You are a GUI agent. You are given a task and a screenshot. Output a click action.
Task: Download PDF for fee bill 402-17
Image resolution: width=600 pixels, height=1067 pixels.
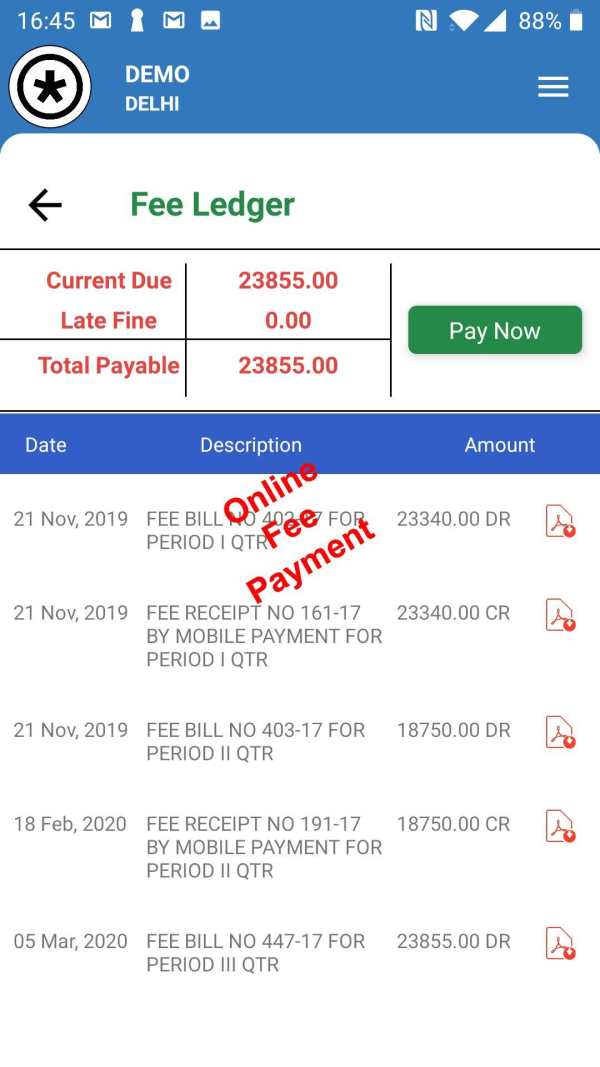click(561, 521)
